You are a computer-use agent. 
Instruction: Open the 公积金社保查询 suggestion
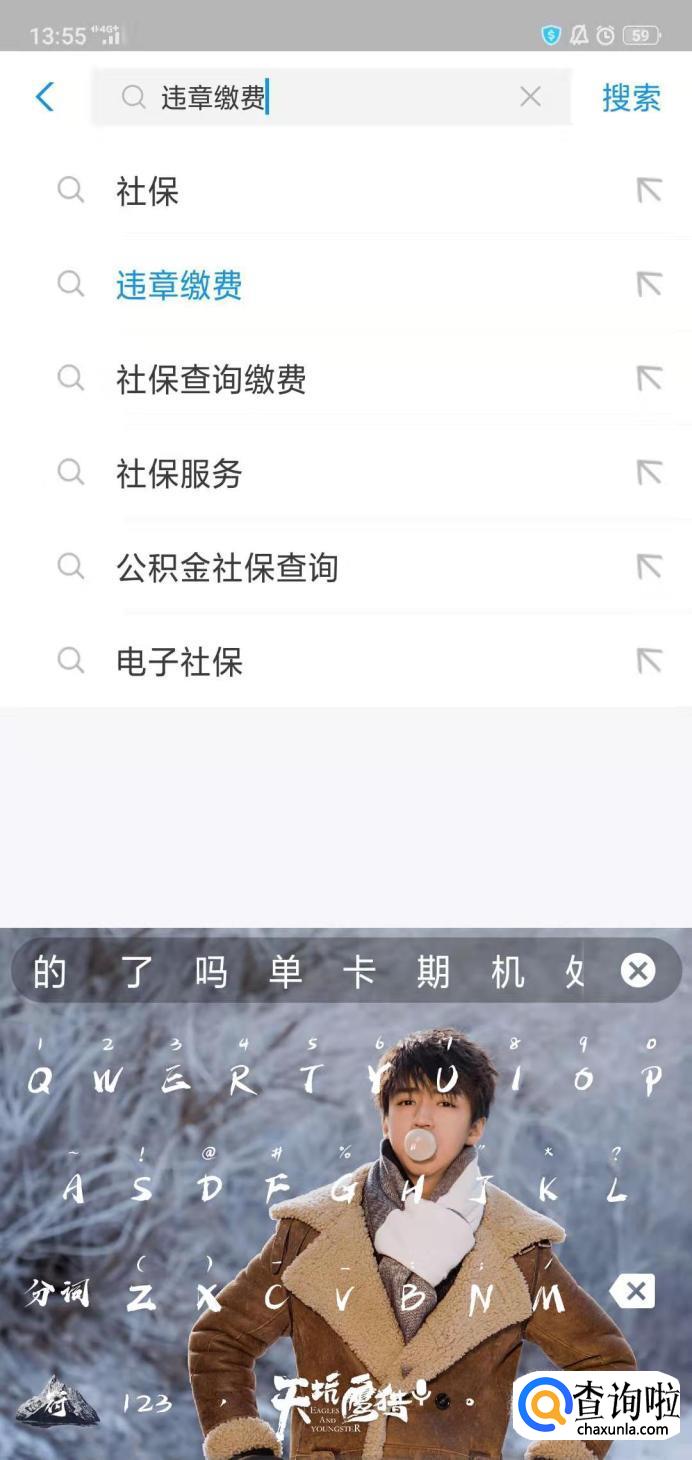(227, 567)
